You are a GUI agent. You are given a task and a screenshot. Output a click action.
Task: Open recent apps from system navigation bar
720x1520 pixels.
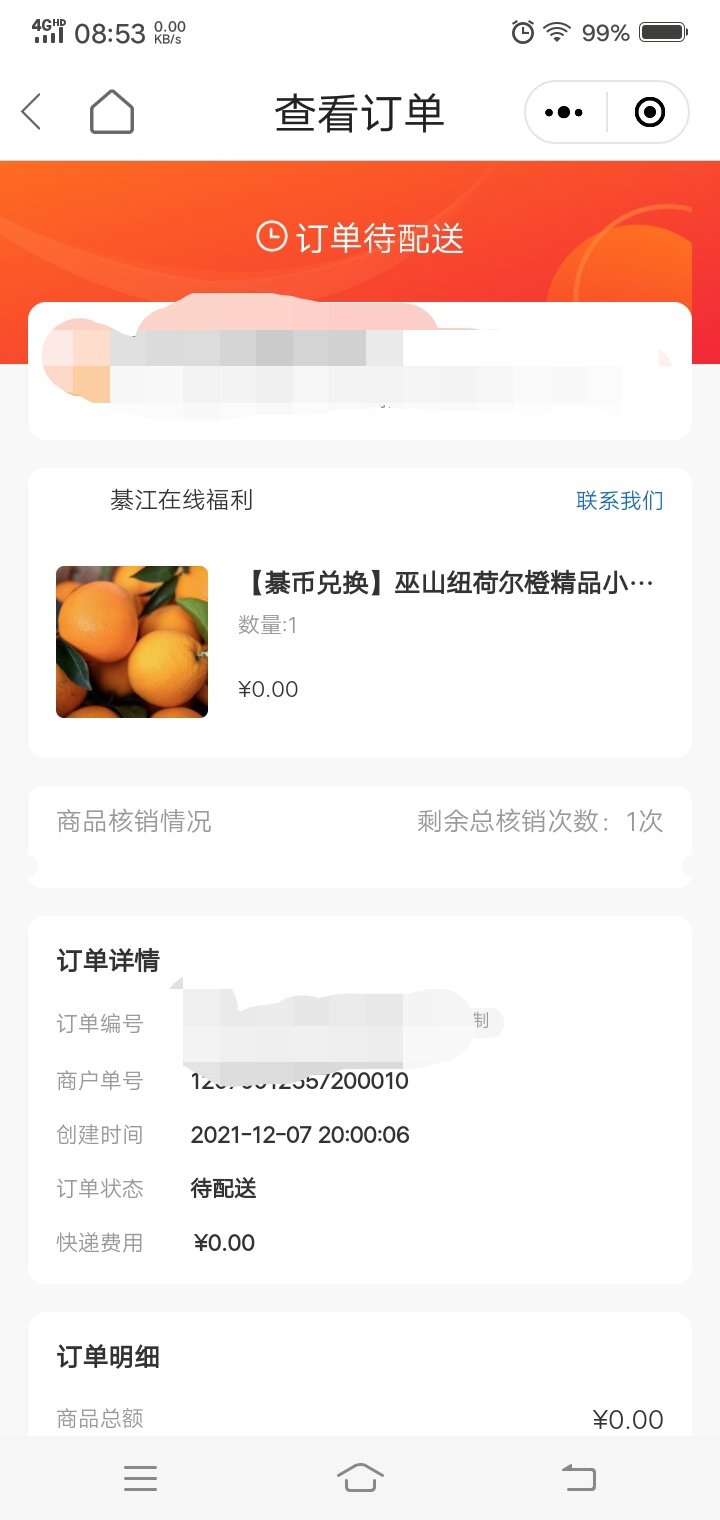pyautogui.click(x=140, y=1478)
